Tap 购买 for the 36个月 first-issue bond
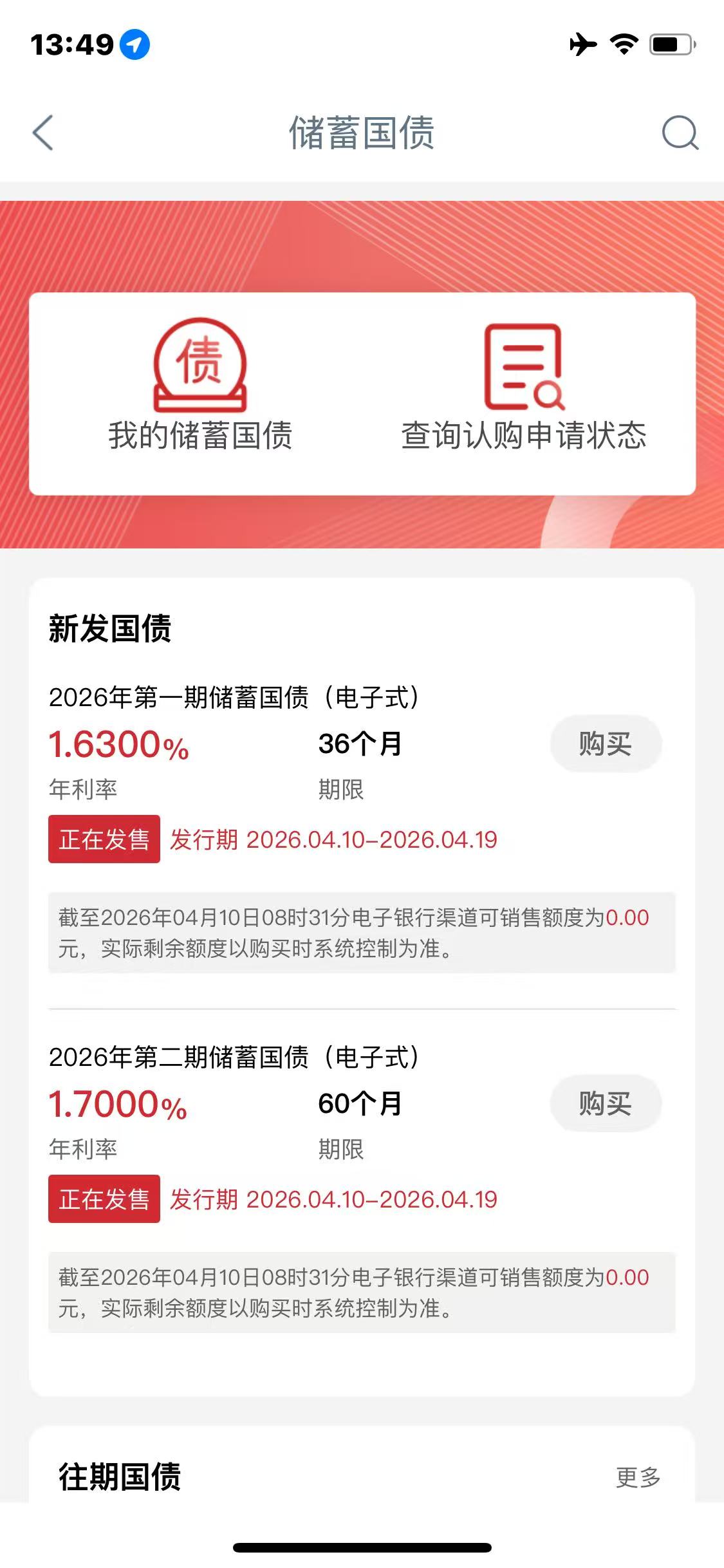Image resolution: width=724 pixels, height=1568 pixels. (605, 743)
